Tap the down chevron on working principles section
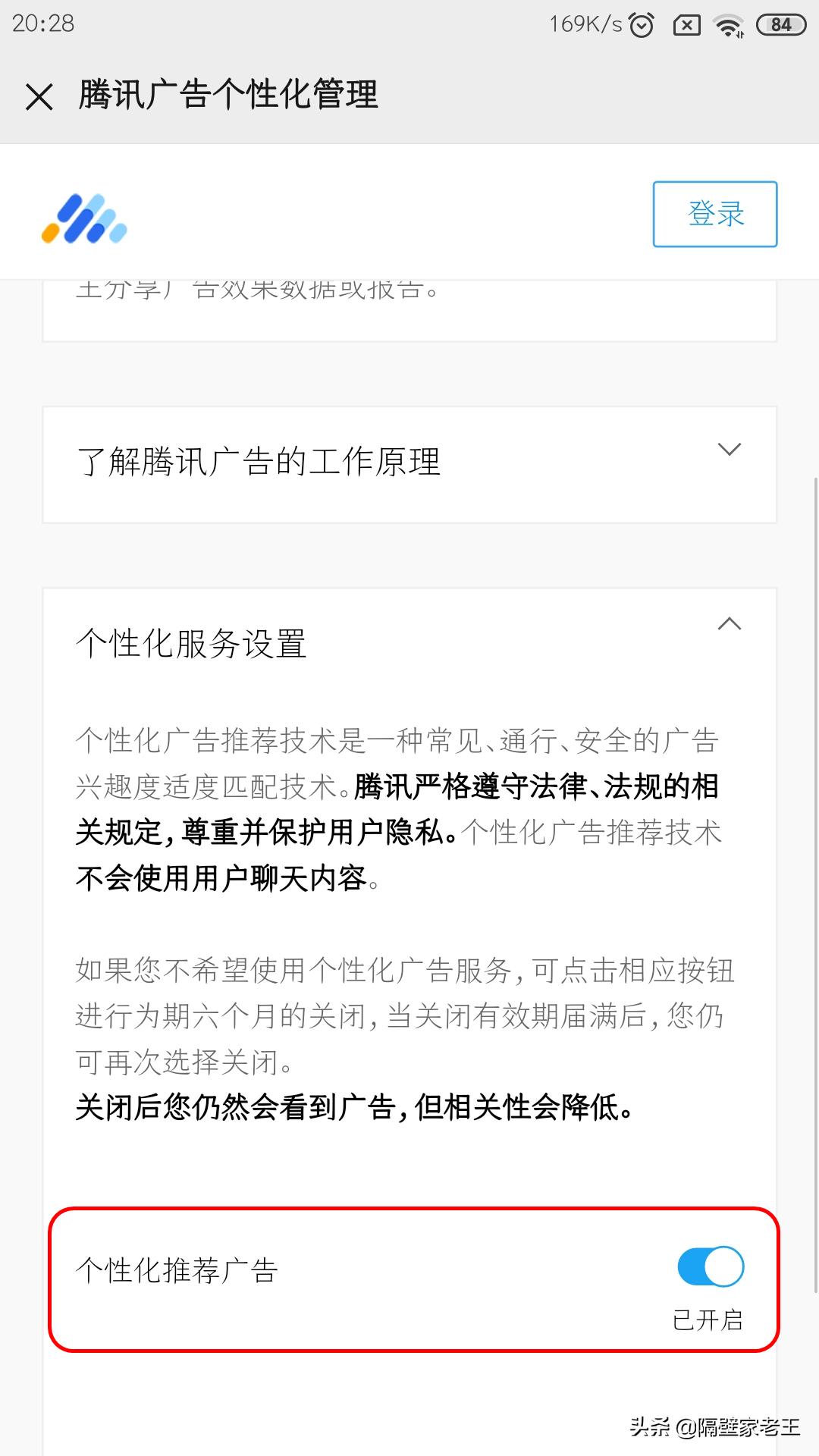 coord(730,450)
